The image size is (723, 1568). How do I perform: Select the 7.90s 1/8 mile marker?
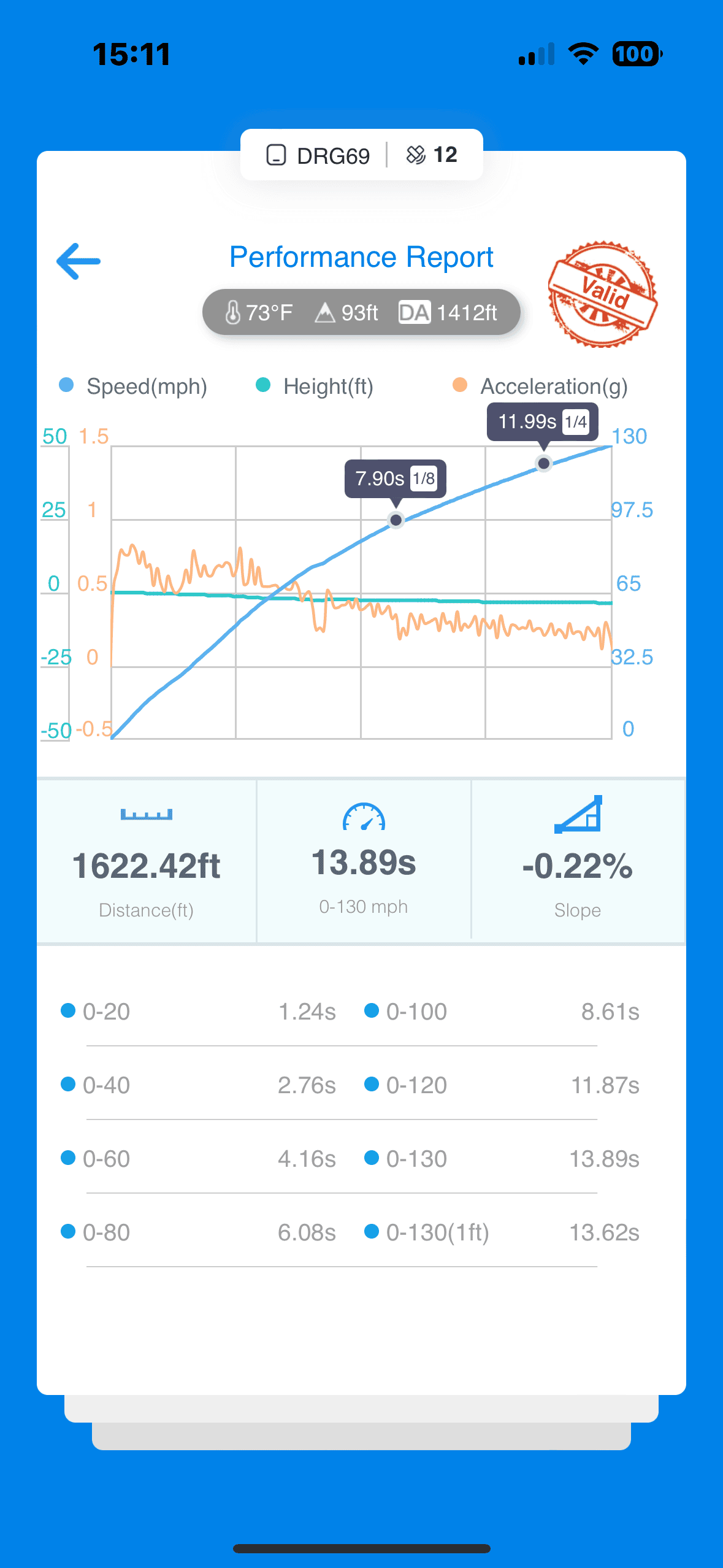[x=396, y=478]
